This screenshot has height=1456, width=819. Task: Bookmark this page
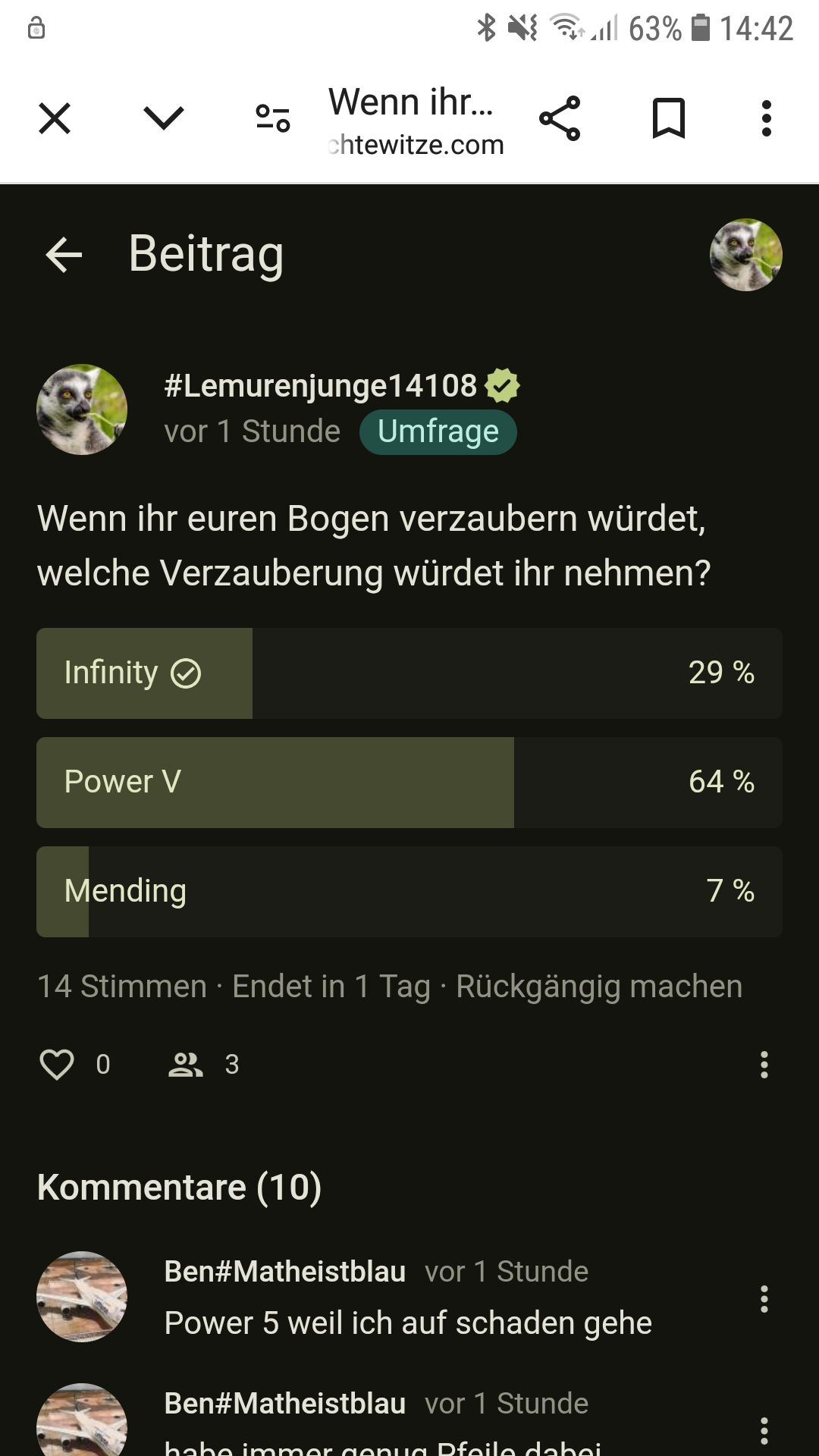point(669,119)
